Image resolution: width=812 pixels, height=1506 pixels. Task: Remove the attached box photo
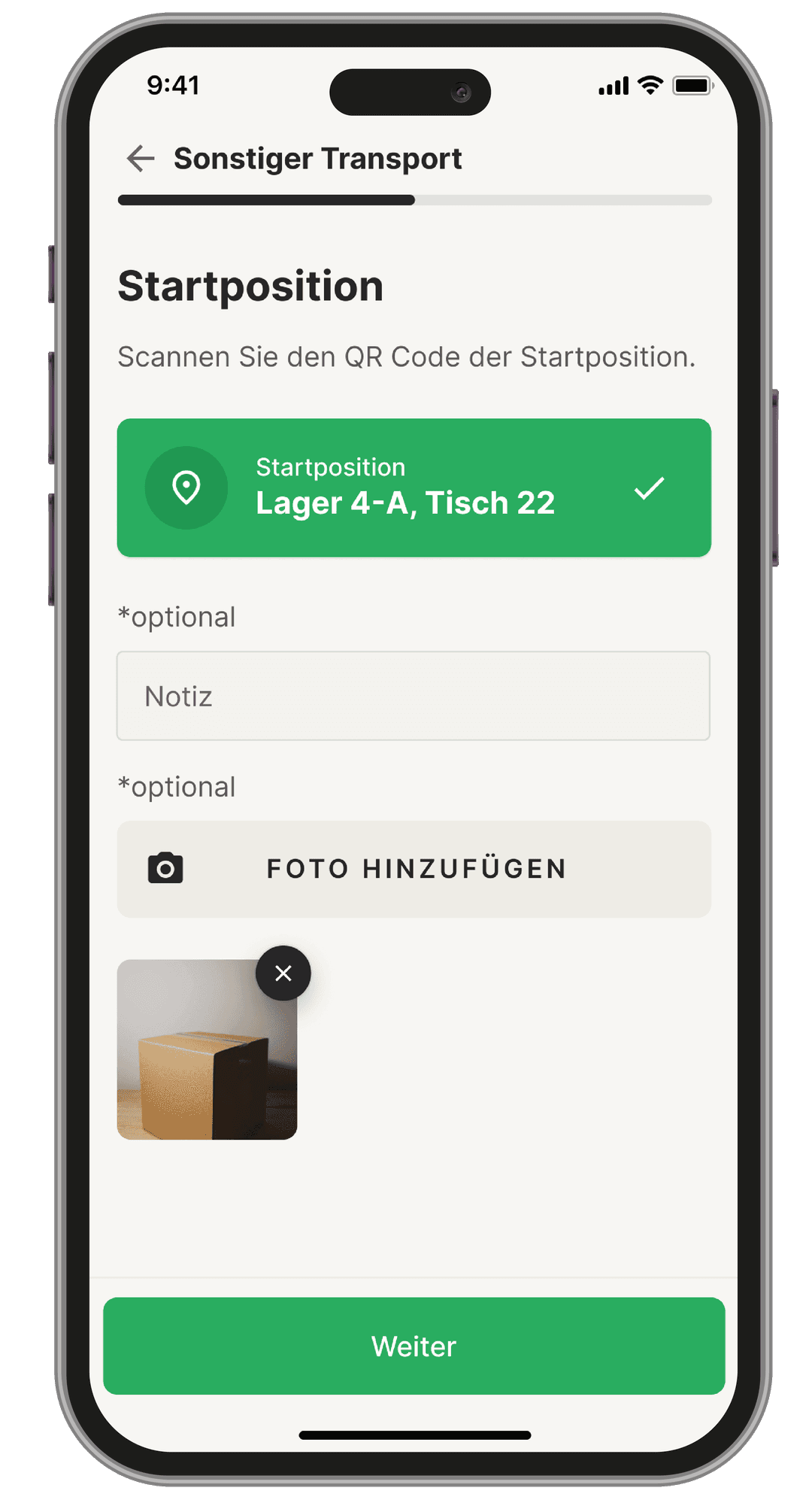pos(283,973)
